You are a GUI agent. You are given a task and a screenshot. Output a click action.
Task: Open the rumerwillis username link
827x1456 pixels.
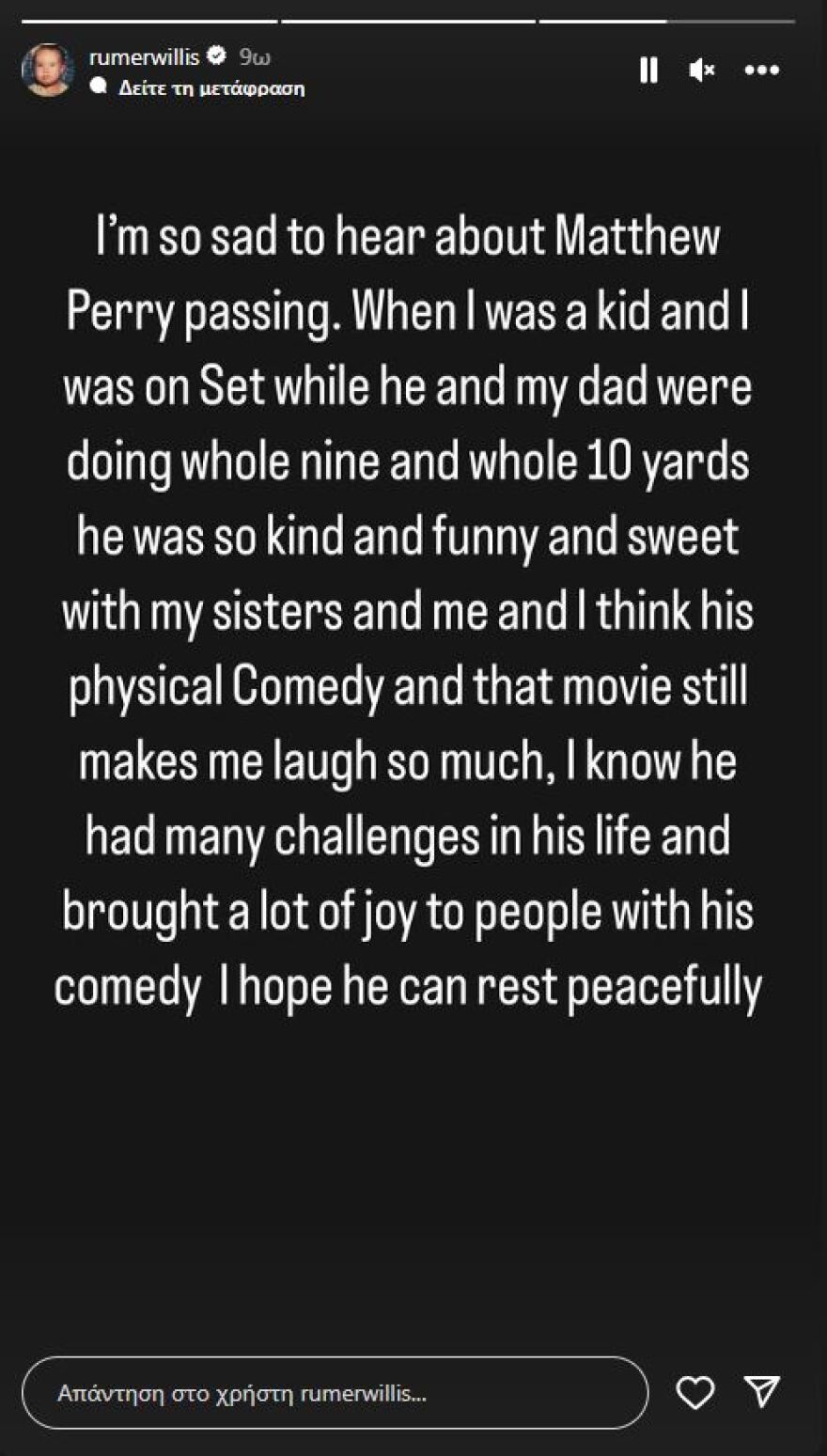click(x=144, y=57)
